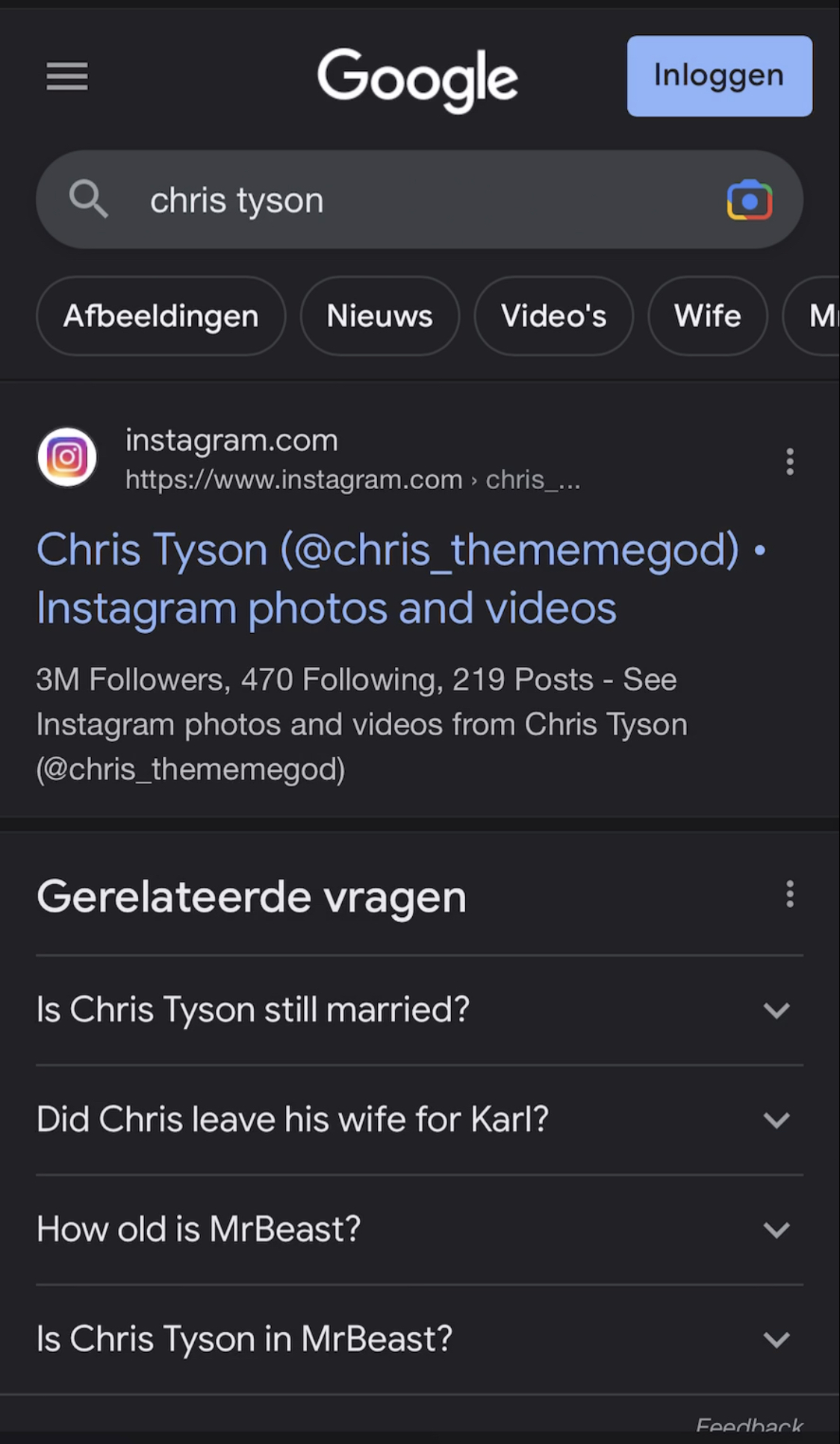
Task: Tap the Google logo
Action: (417, 79)
